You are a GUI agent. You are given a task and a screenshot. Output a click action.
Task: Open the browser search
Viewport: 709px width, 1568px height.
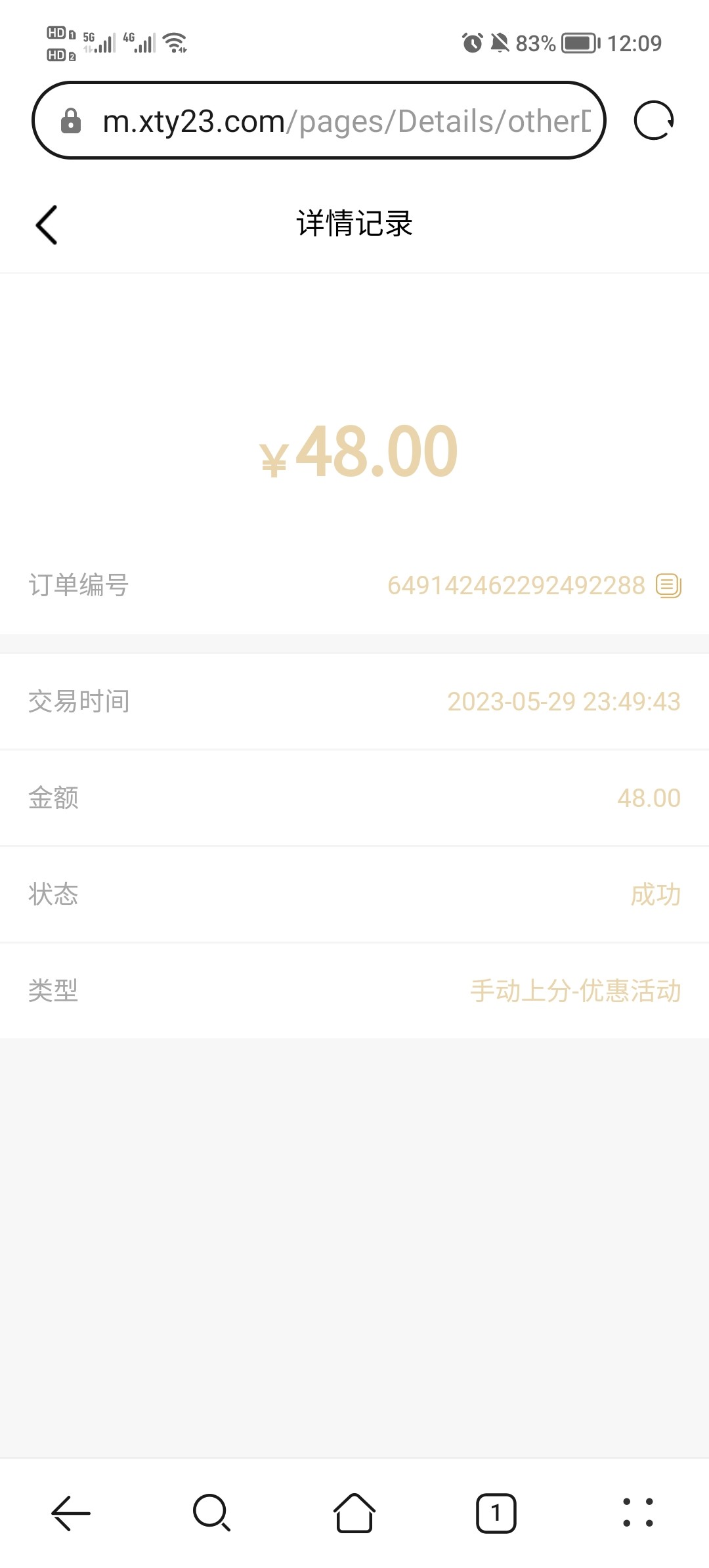point(211,1513)
